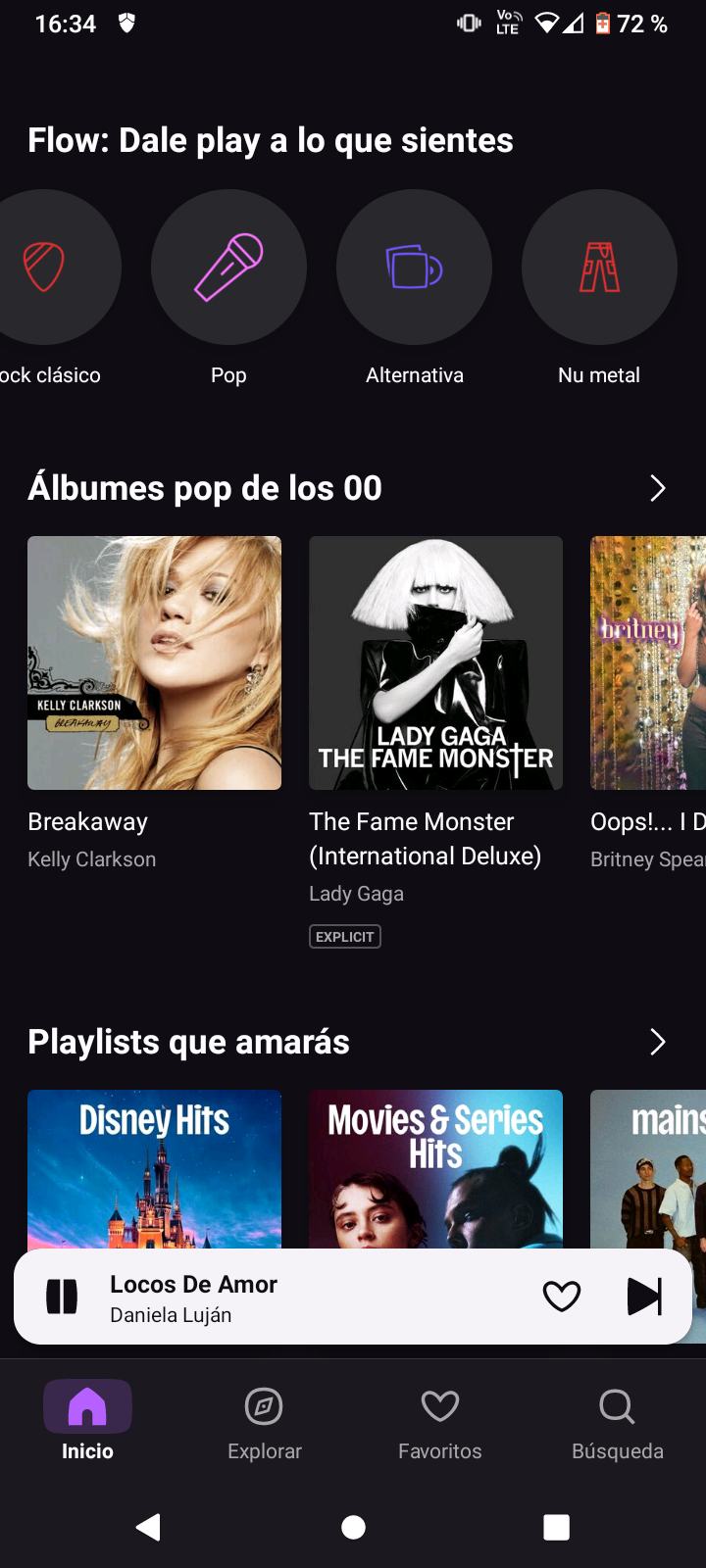The width and height of the screenshot is (706, 1568).
Task: Play the Rock clásico flow
Action: (47, 267)
